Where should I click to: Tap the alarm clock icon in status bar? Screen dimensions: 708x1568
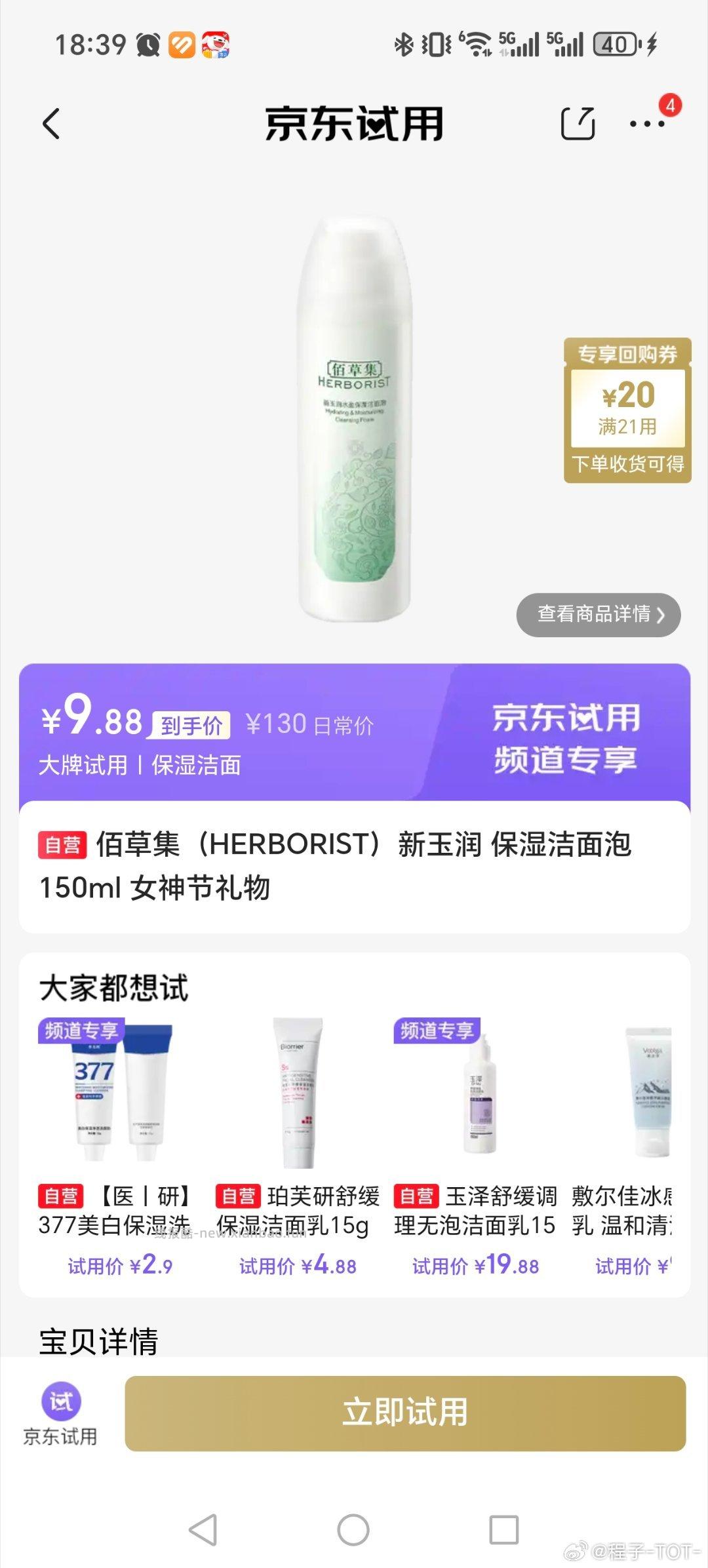tap(148, 45)
